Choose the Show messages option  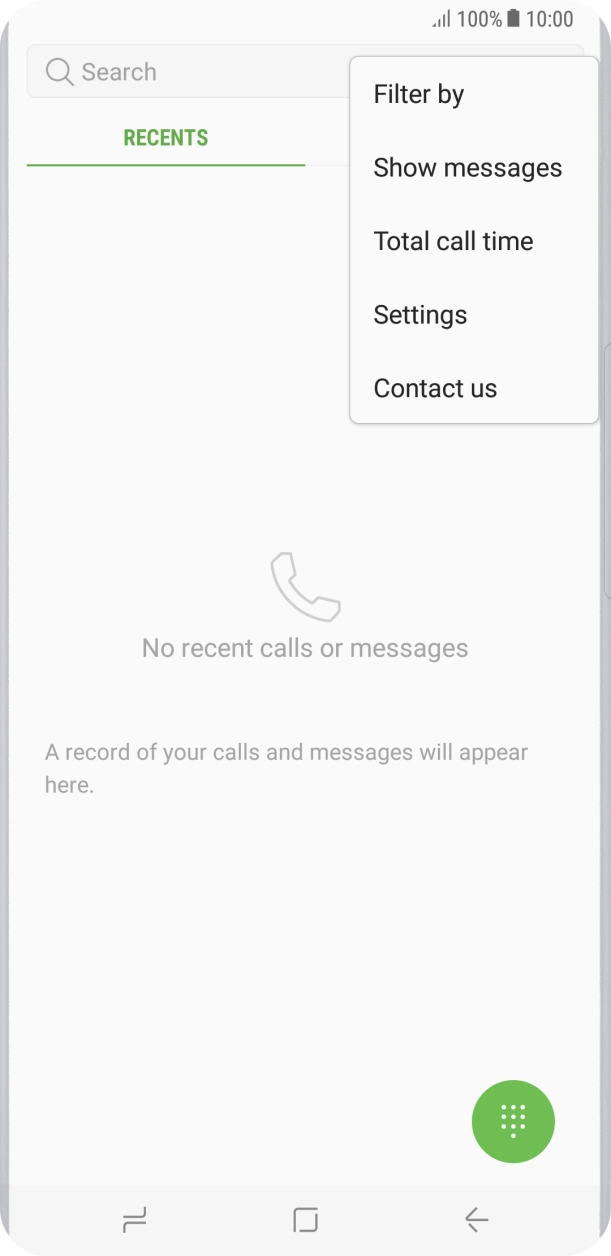tap(467, 168)
